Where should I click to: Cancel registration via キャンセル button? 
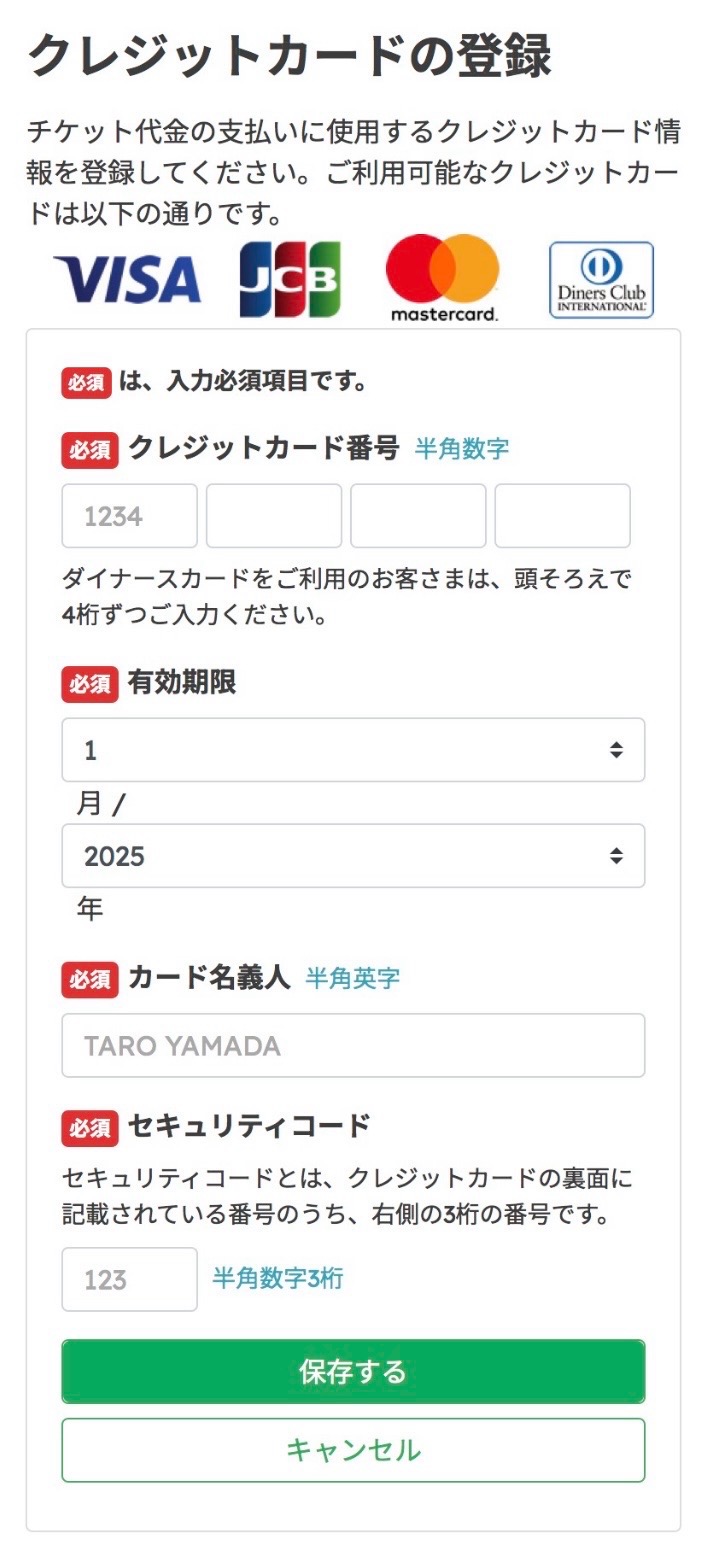[x=353, y=1450]
